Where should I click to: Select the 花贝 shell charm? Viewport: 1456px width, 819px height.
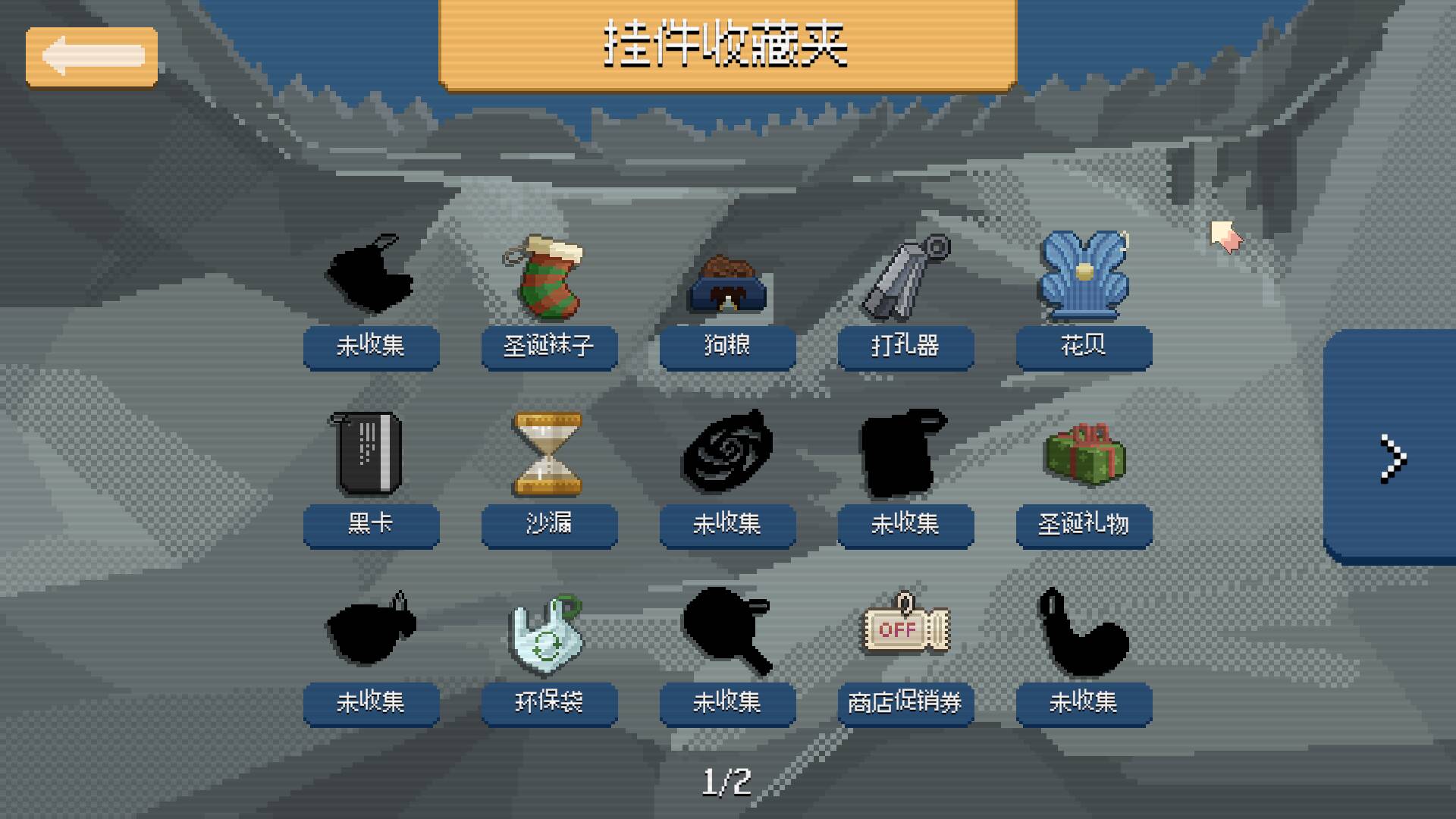point(1084,275)
